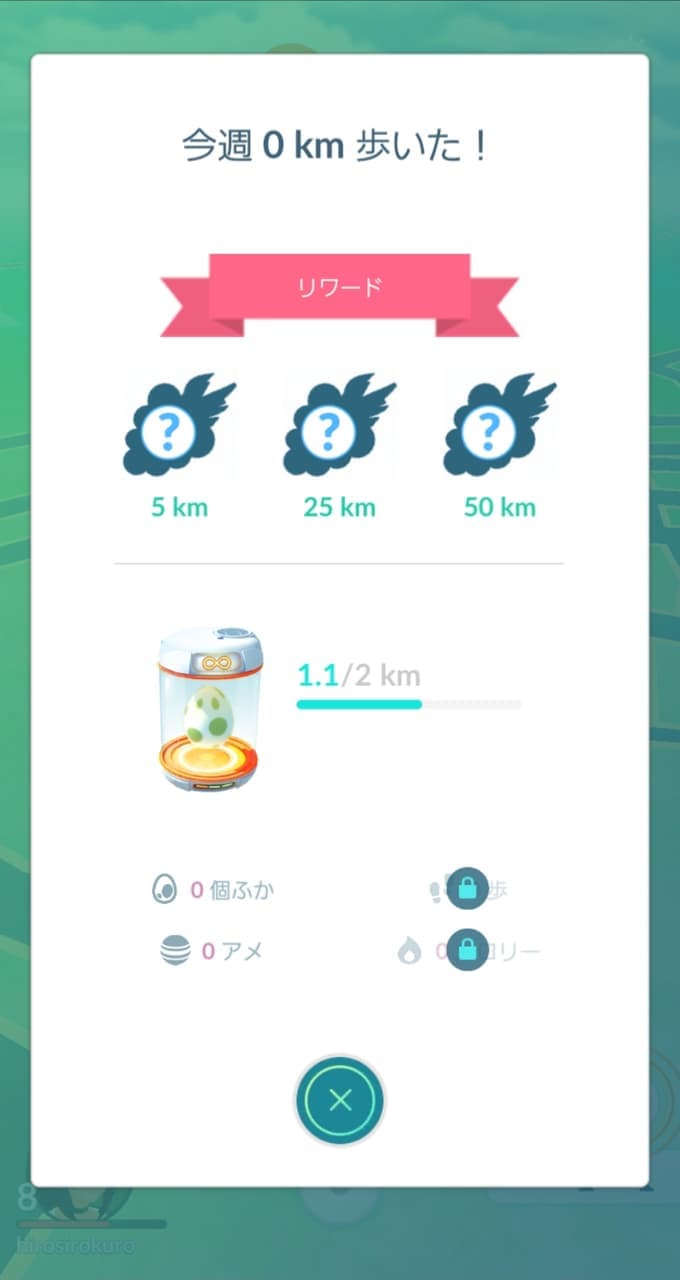The height and width of the screenshot is (1280, 680).
Task: Tap the lock icon on the steps stat
Action: [467, 888]
